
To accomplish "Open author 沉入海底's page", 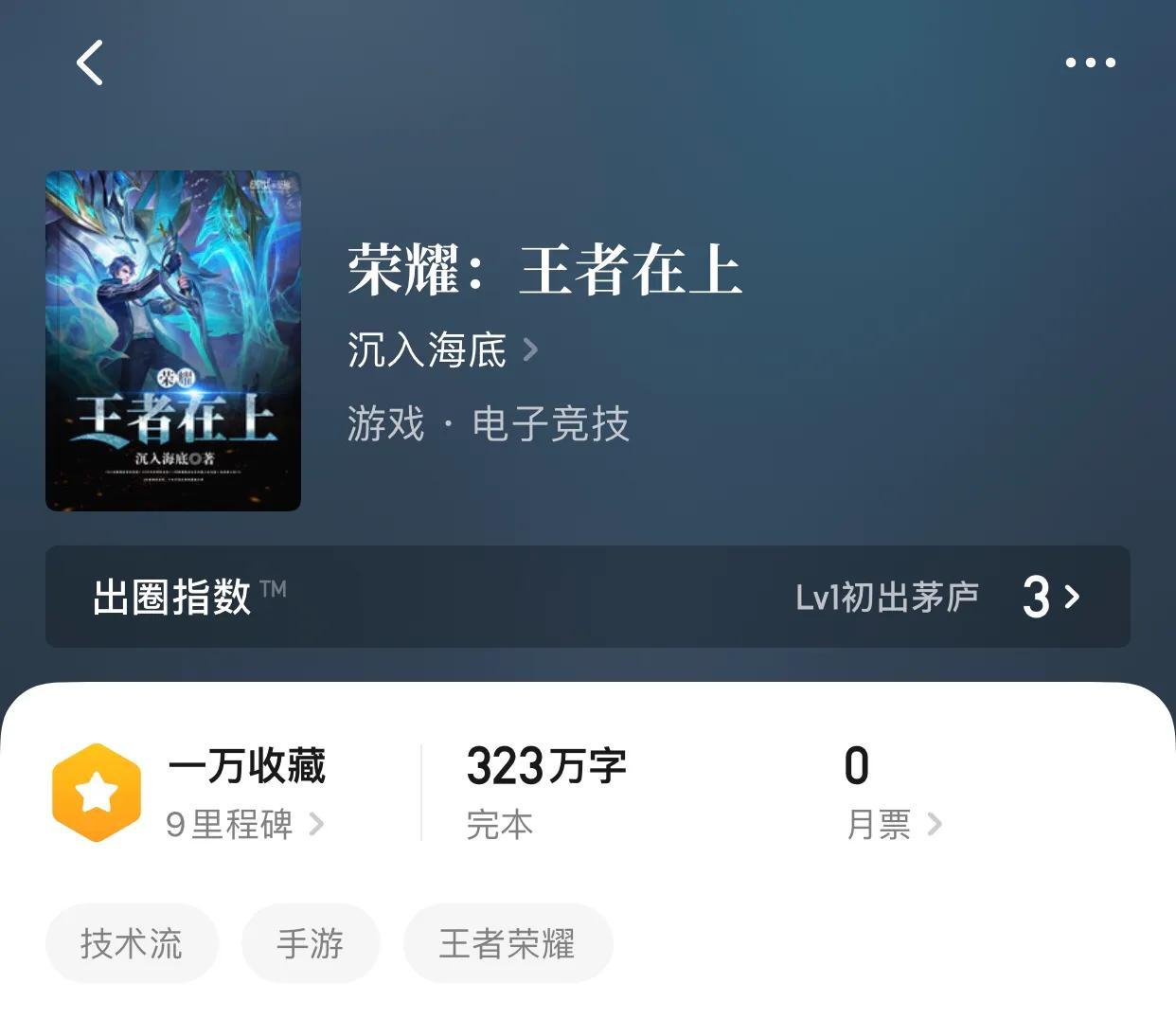I will coord(441,350).
